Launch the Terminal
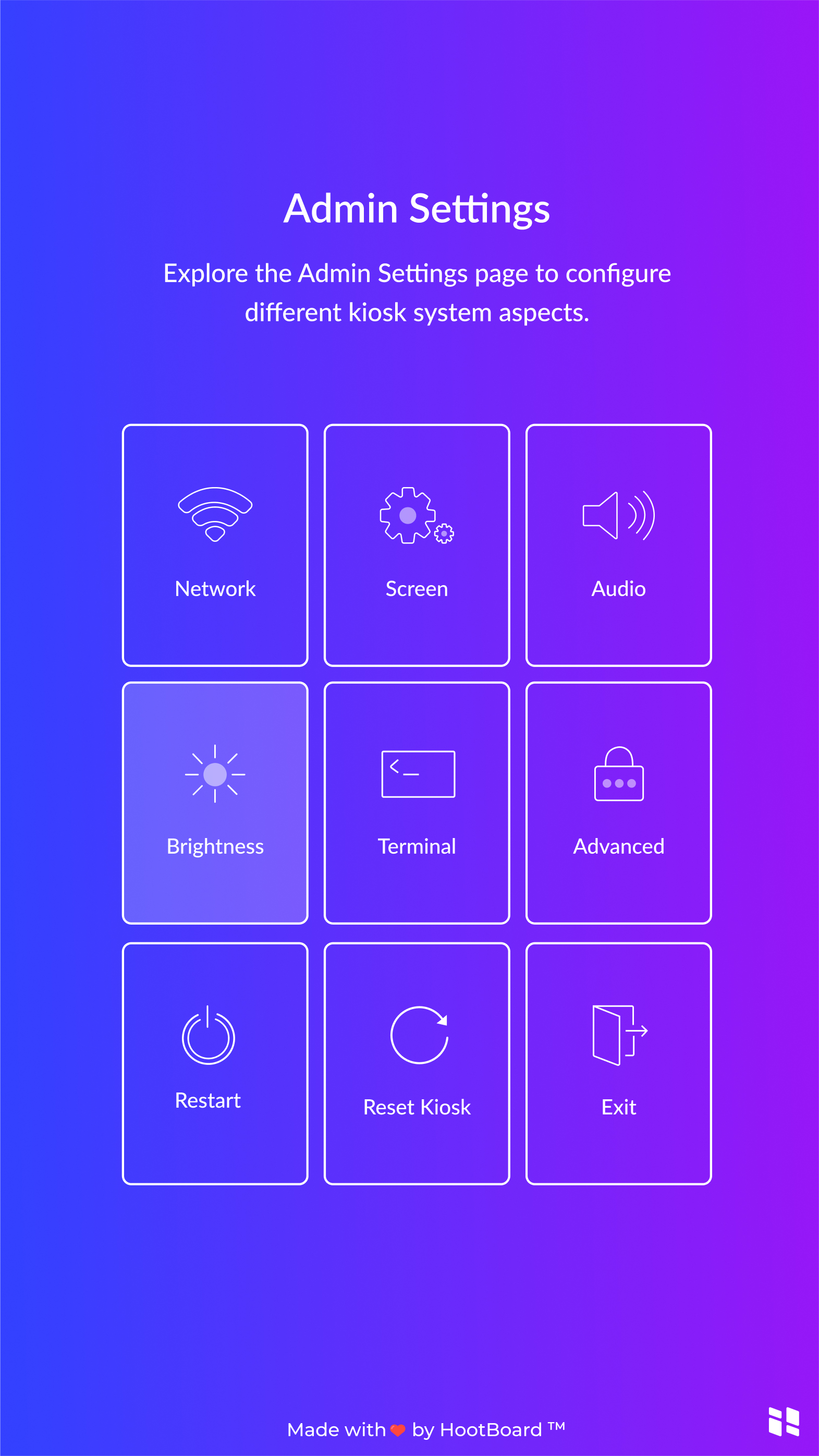Image resolution: width=819 pixels, height=1456 pixels. (417, 803)
